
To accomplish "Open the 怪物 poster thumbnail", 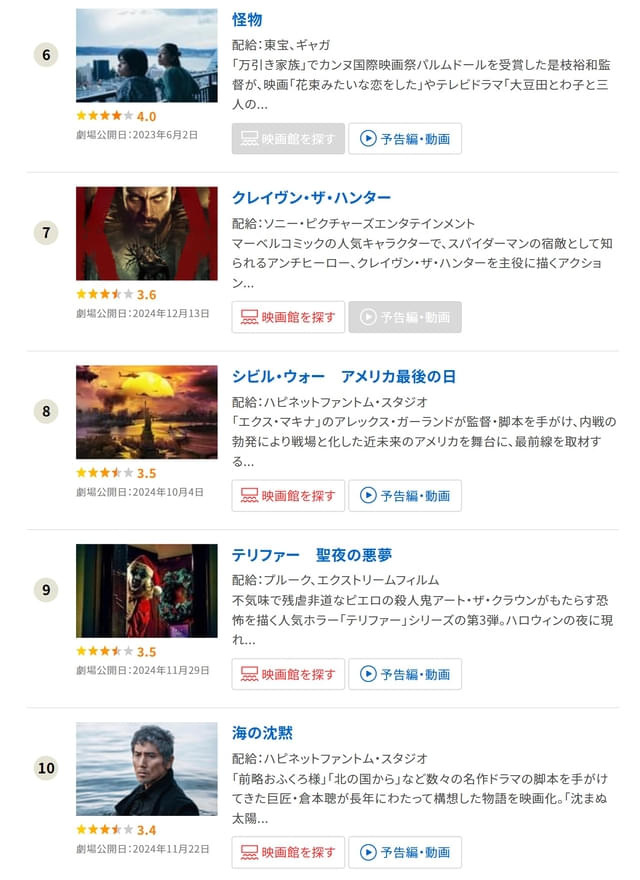I will tap(146, 55).
